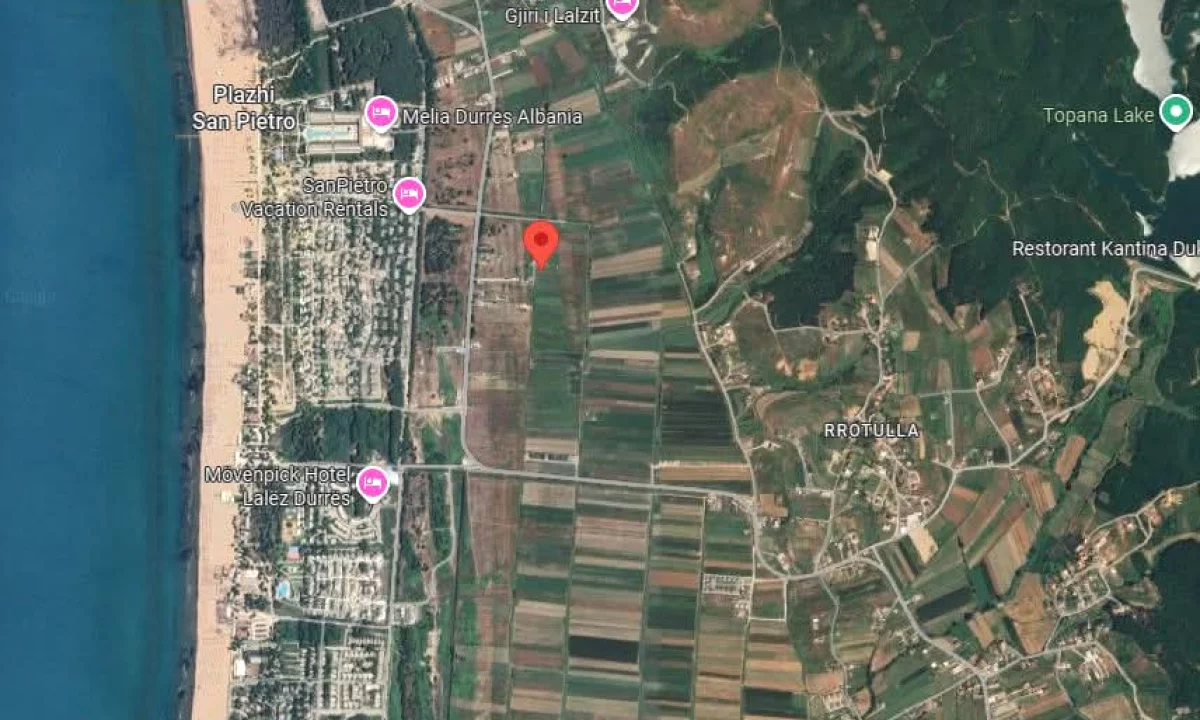Tap the Topana Lake green marker

point(1176,111)
